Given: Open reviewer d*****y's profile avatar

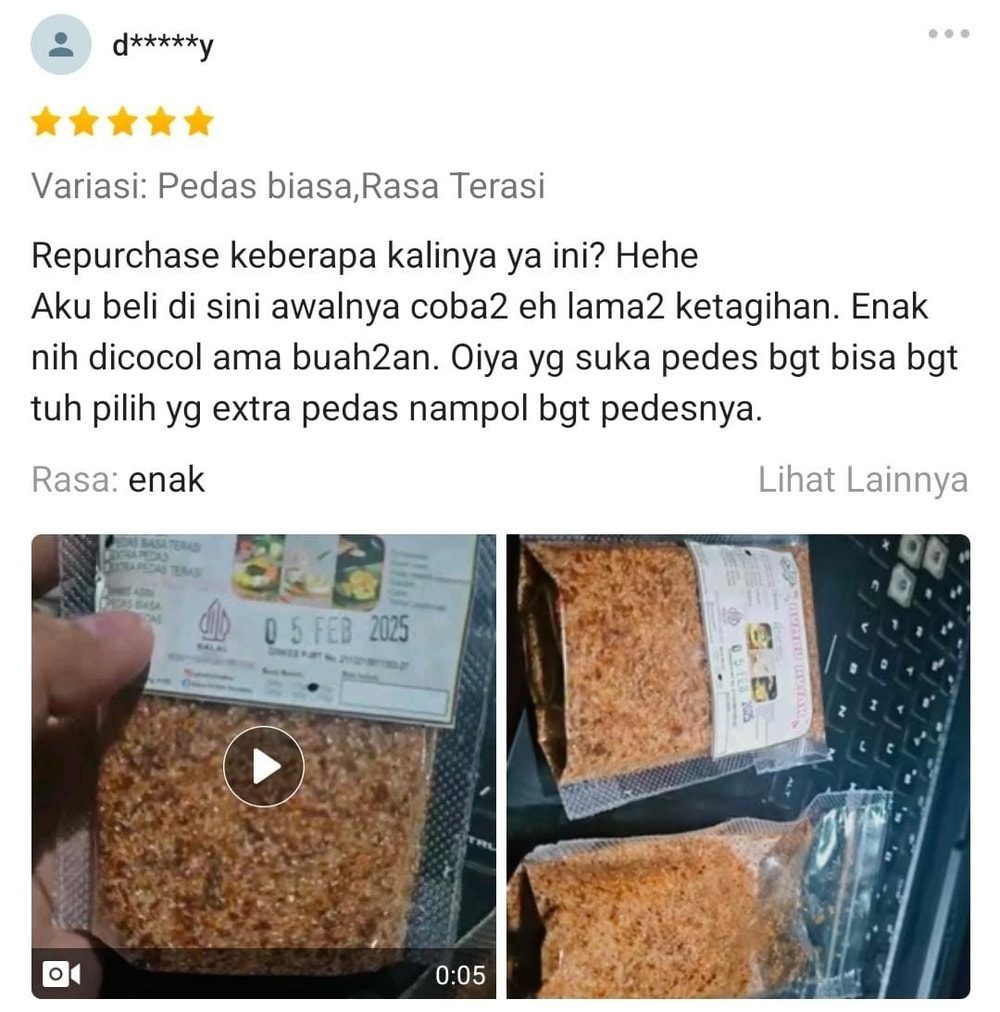Looking at the screenshot, I should pos(61,45).
